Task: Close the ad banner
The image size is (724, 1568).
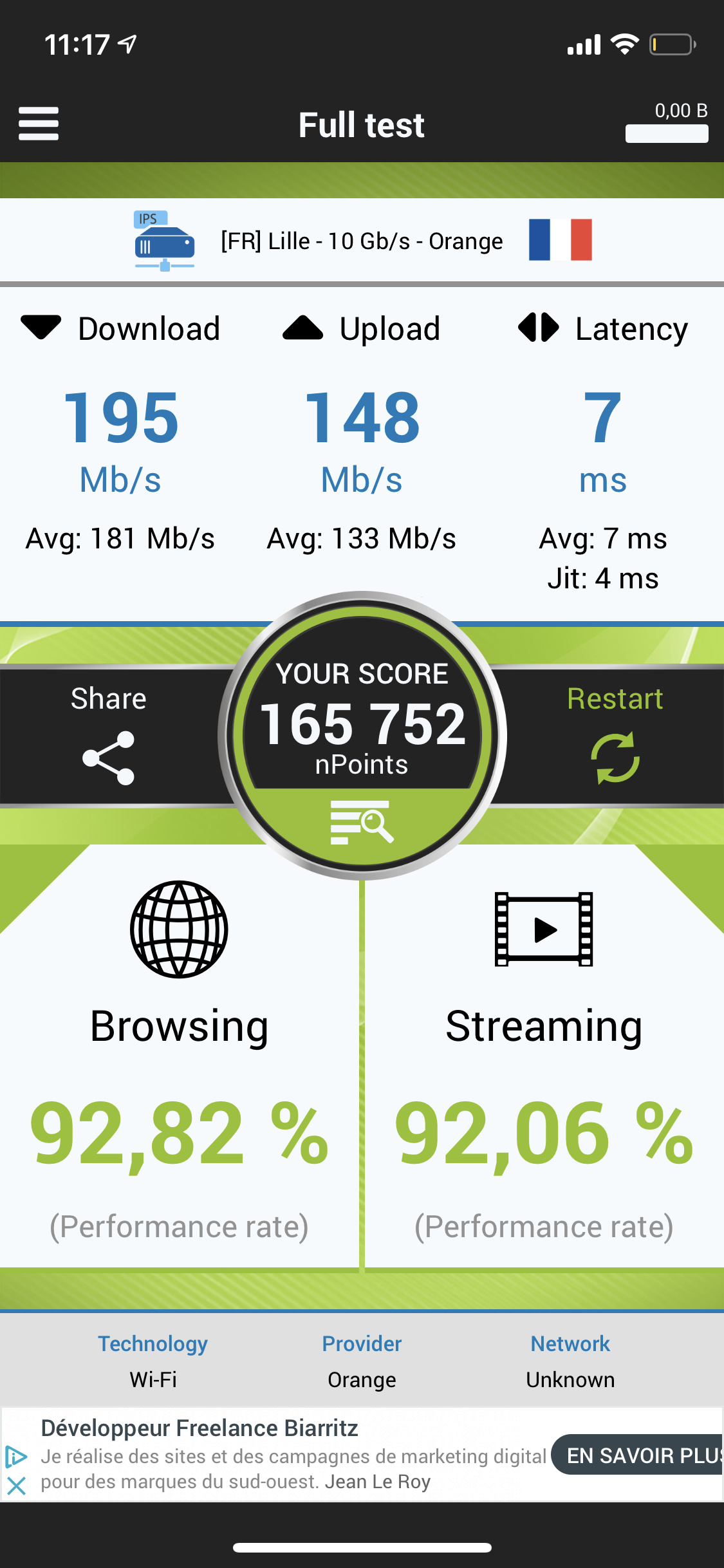Action: click(x=16, y=1486)
